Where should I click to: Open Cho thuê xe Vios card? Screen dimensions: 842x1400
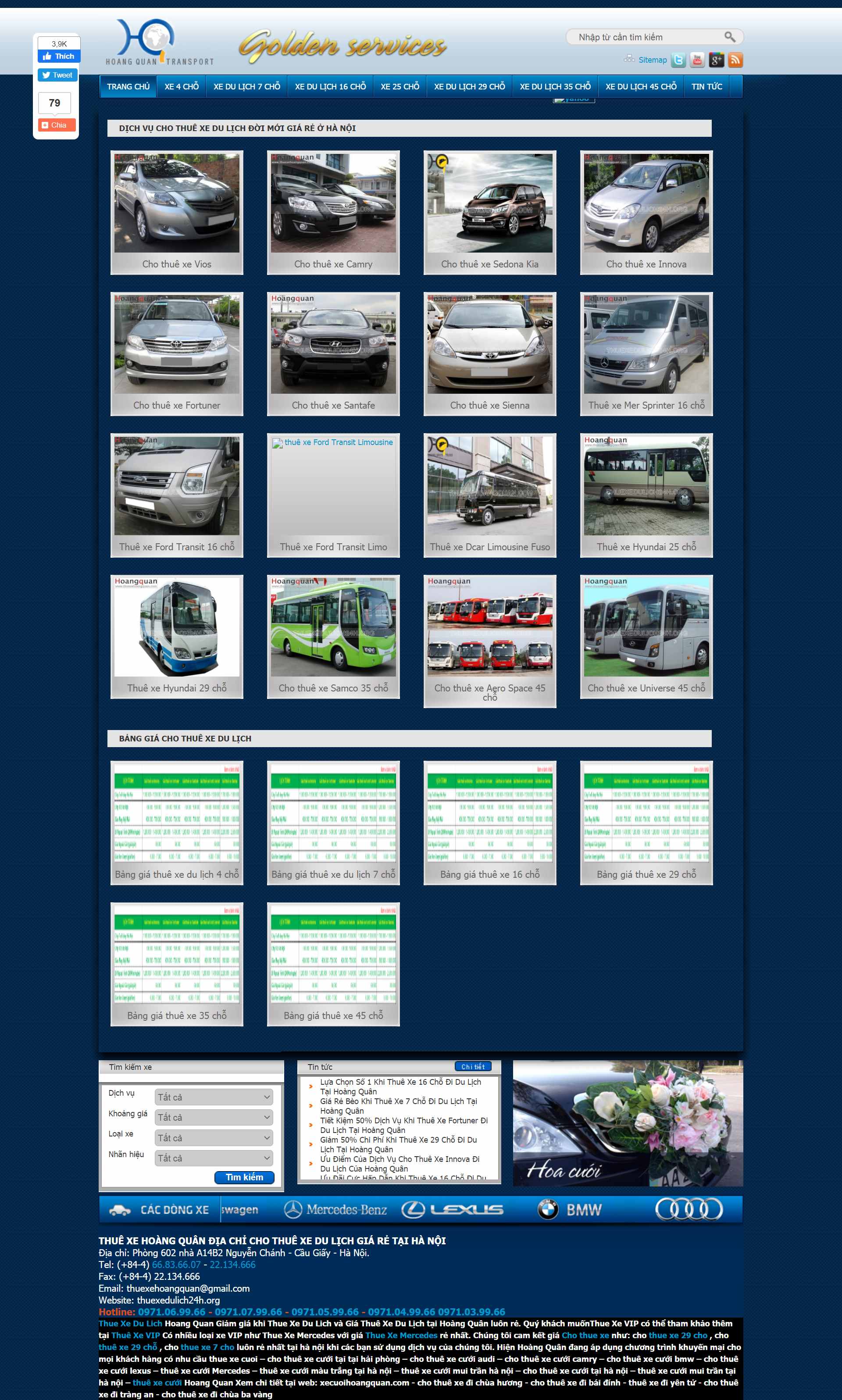[176, 212]
